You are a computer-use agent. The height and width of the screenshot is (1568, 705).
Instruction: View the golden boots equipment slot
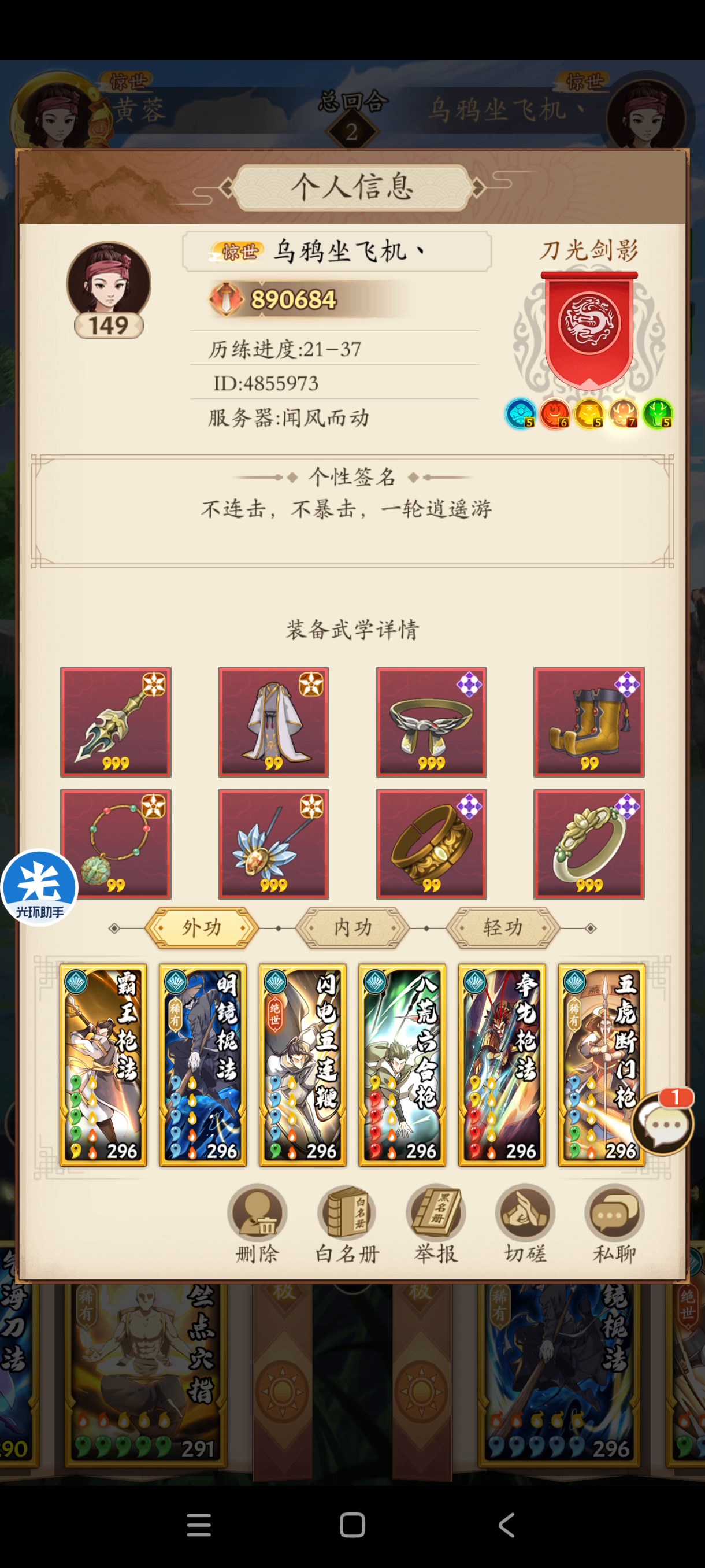click(x=589, y=722)
